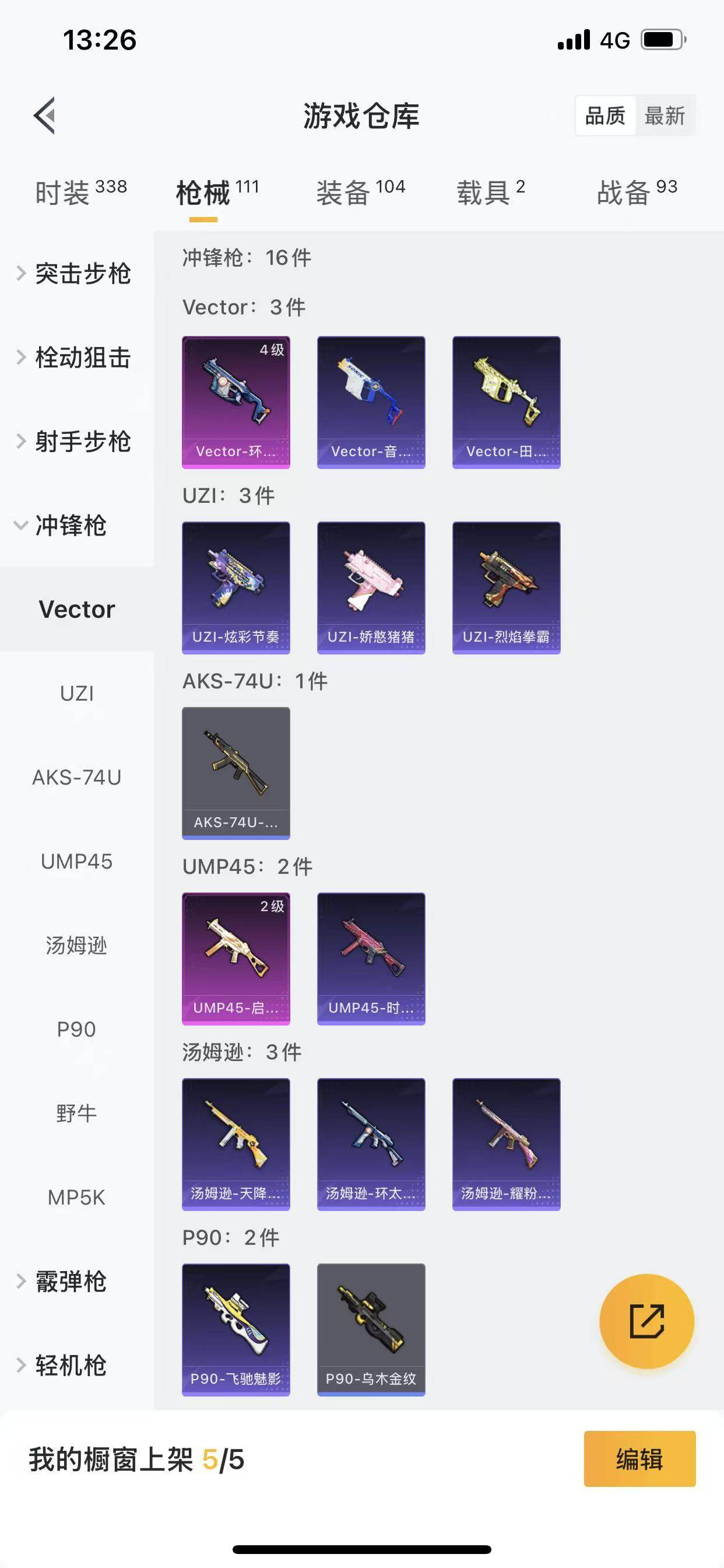This screenshot has width=724, height=1568.
Task: Select MP5K in the sidebar
Action: (x=77, y=1198)
